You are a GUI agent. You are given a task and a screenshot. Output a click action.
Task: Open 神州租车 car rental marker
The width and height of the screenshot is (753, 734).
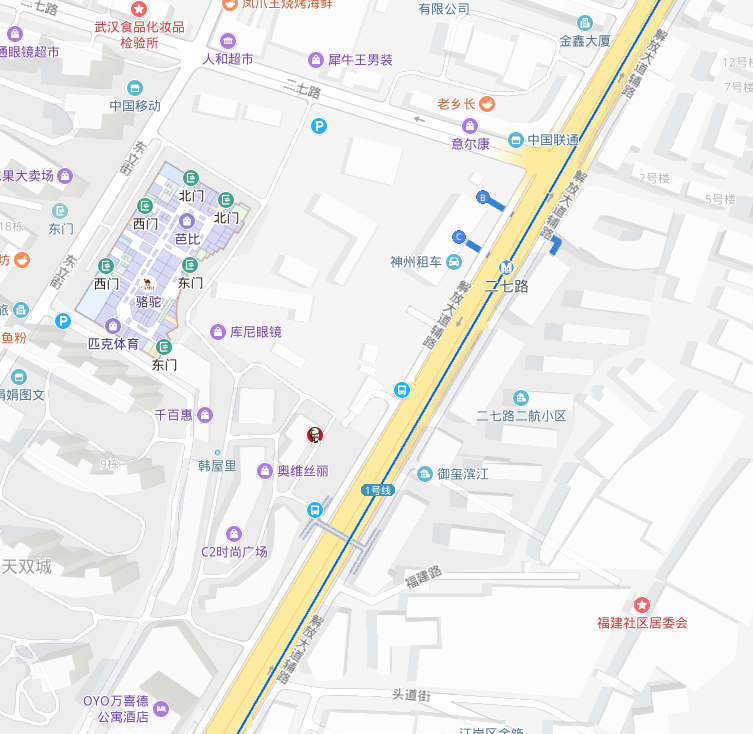pos(454,263)
